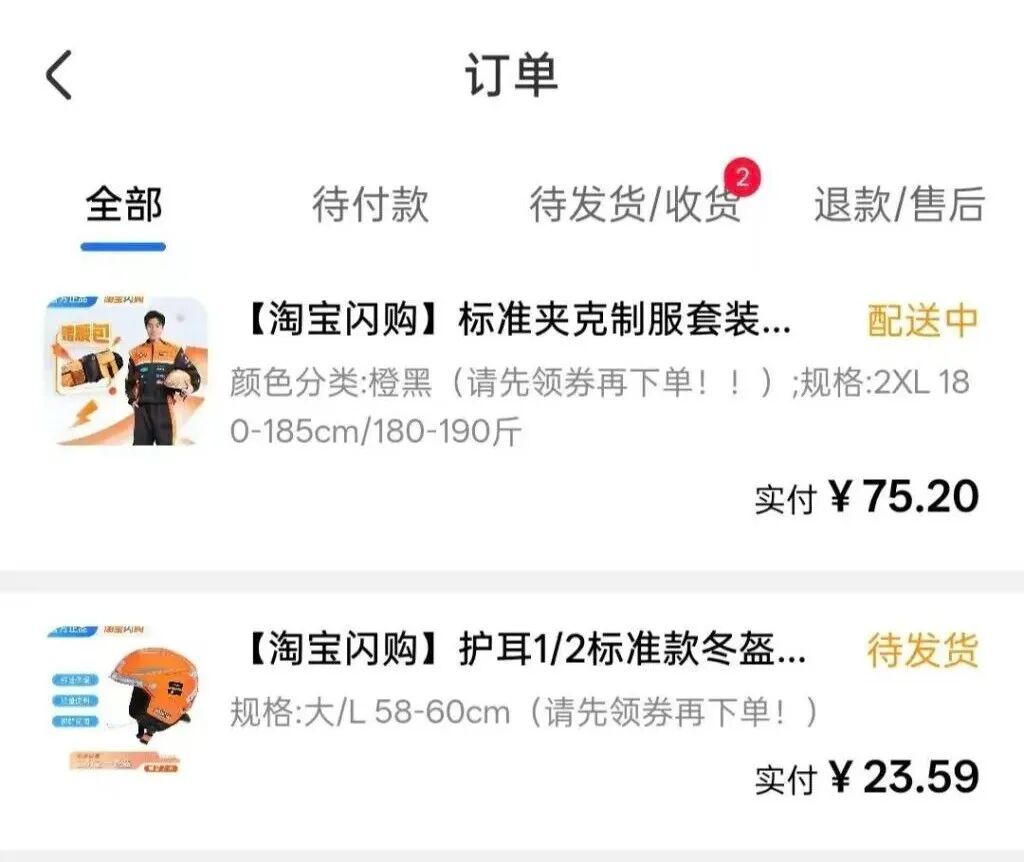Switch to the 全部 orders tab
Viewport: 1024px width, 862px height.
pos(123,205)
